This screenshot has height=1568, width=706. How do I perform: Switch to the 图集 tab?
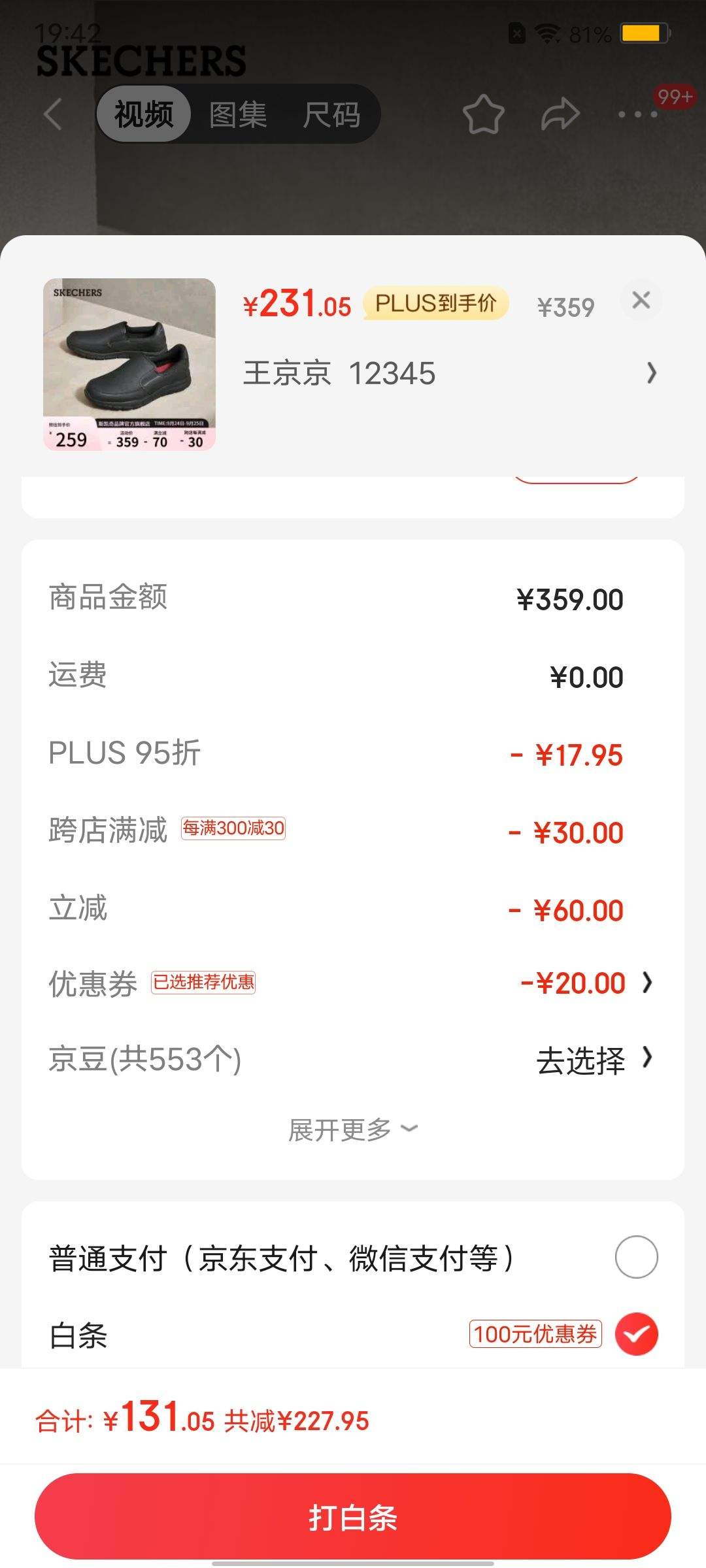pyautogui.click(x=238, y=114)
